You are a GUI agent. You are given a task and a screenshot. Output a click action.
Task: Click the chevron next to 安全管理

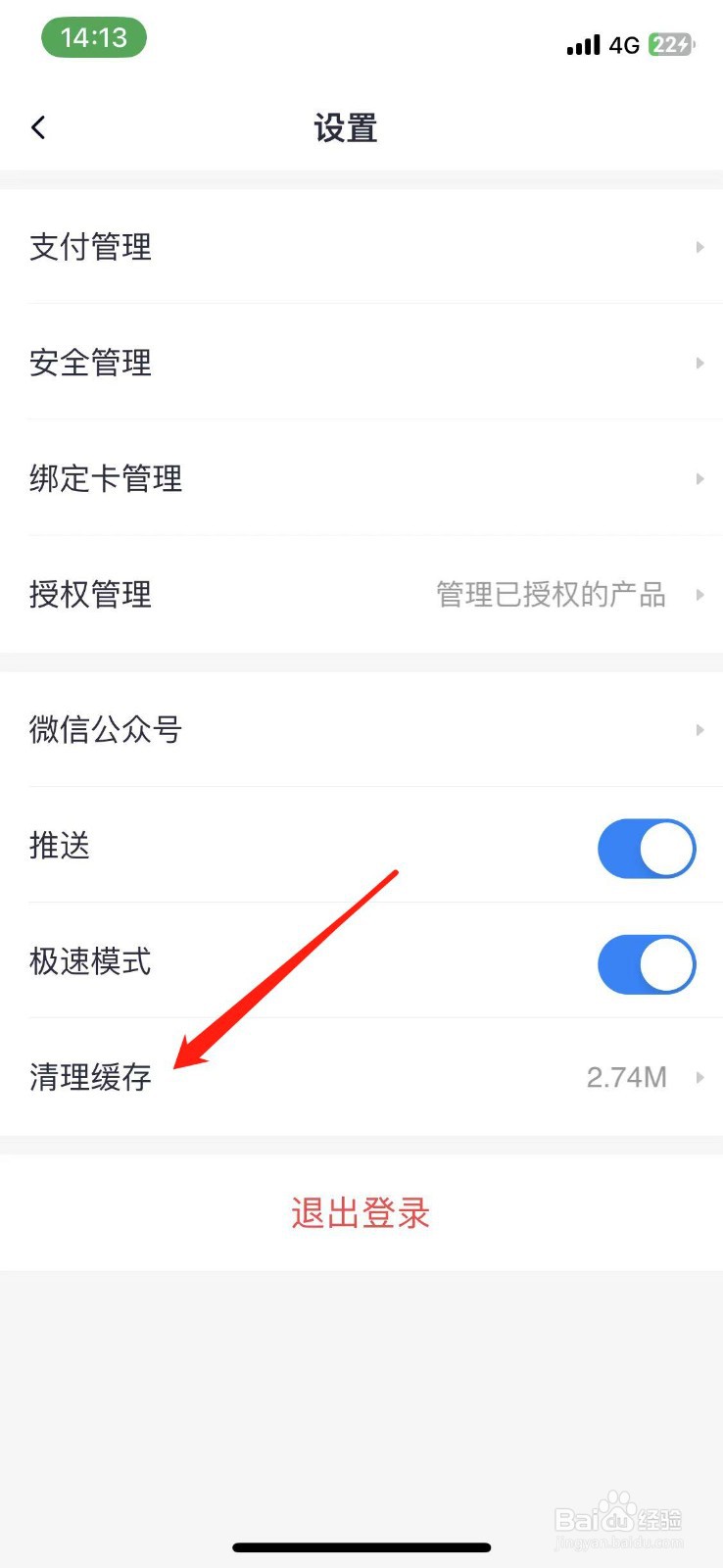click(699, 363)
